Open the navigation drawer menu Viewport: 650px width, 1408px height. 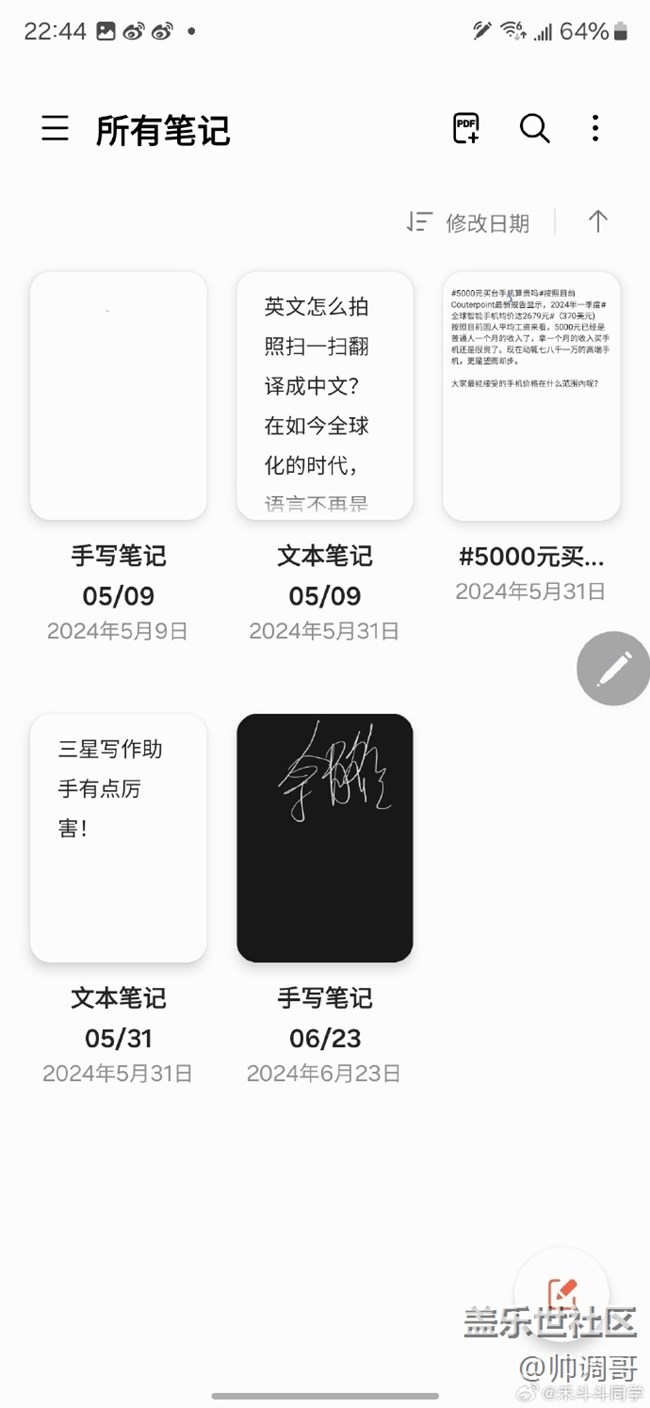[x=55, y=129]
